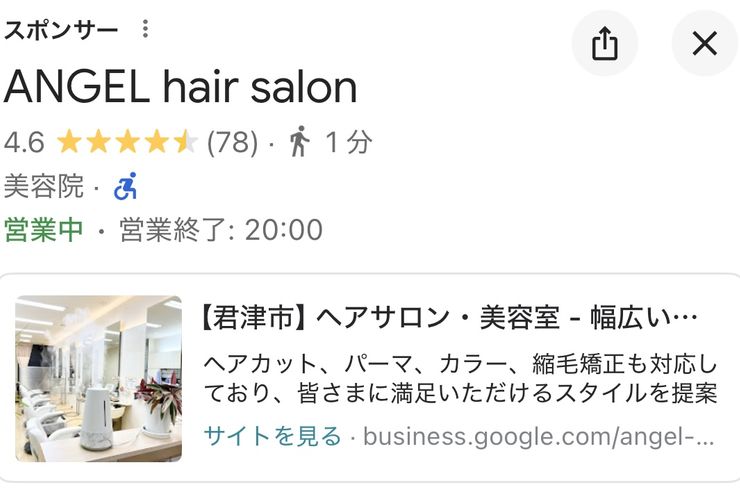Close the place details panel
This screenshot has width=740, height=490.
704,43
